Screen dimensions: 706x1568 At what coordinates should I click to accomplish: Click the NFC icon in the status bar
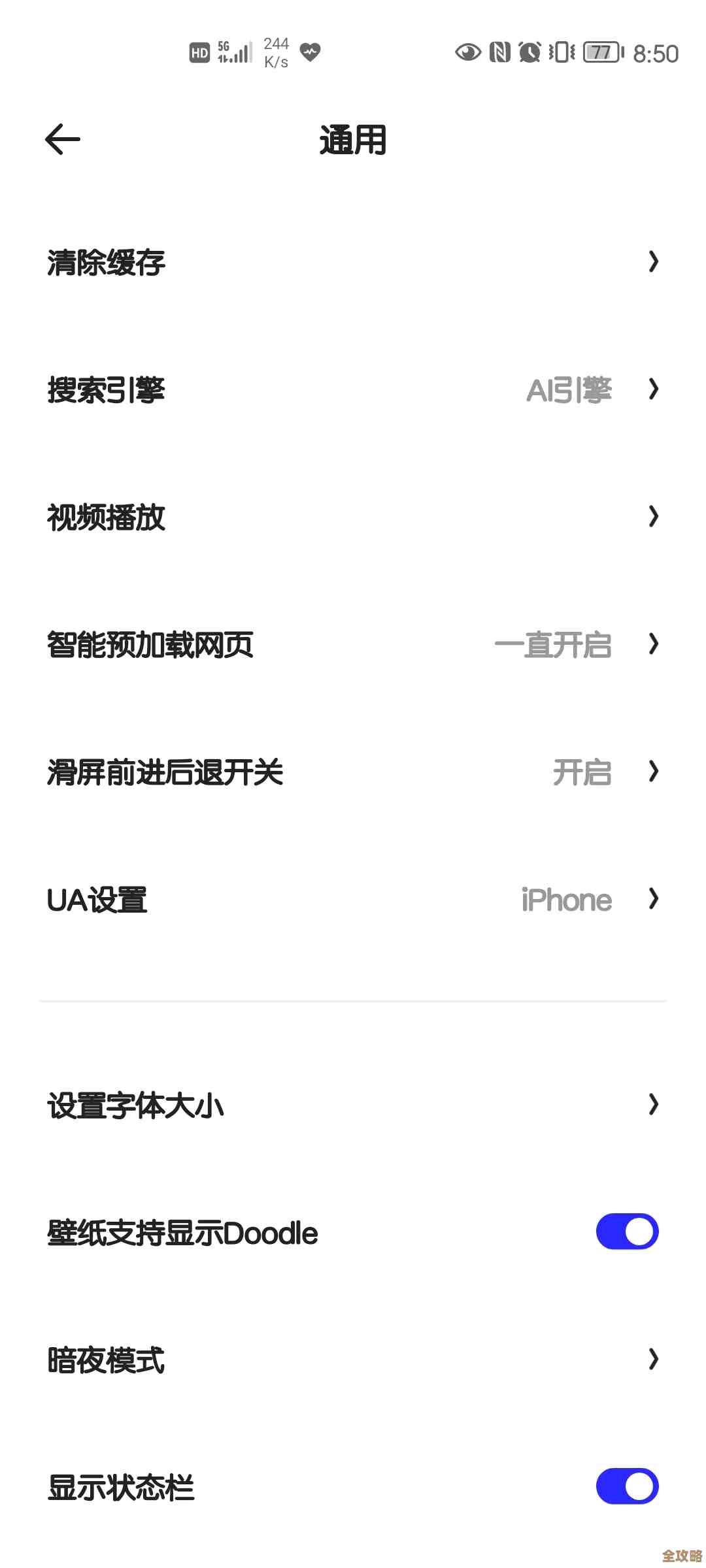[500, 52]
